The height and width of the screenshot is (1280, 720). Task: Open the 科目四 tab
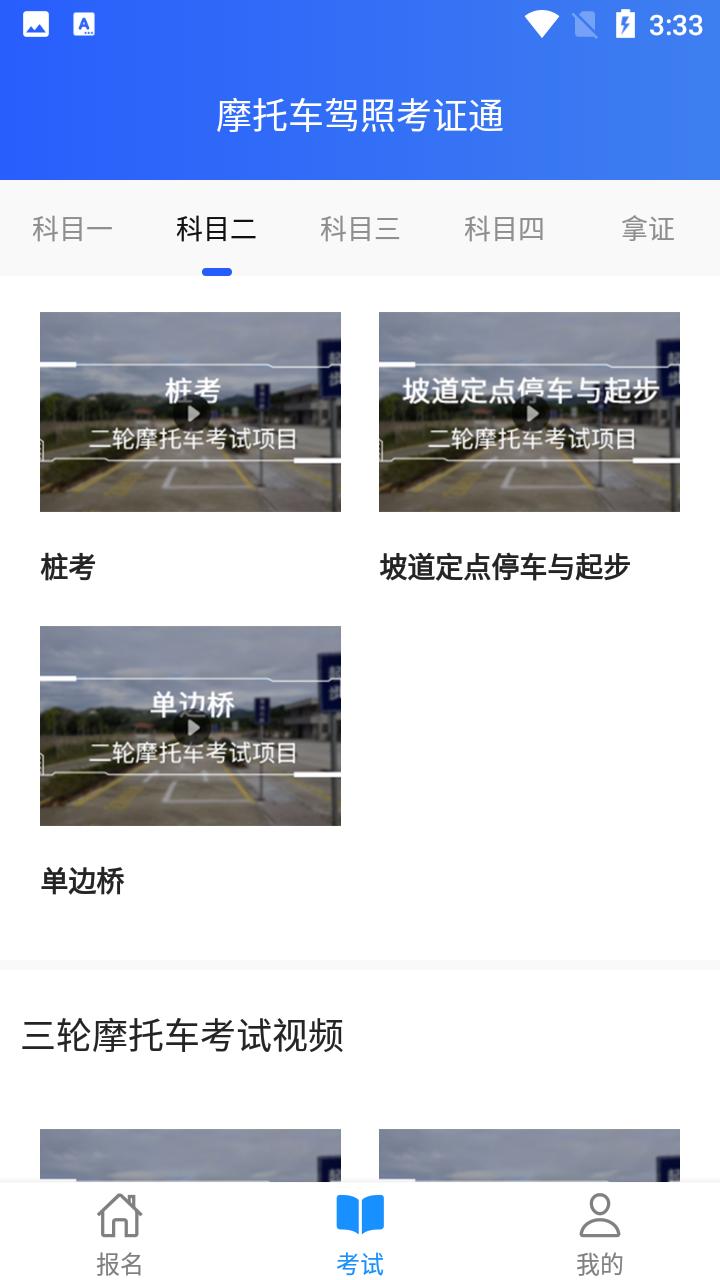[x=504, y=229]
